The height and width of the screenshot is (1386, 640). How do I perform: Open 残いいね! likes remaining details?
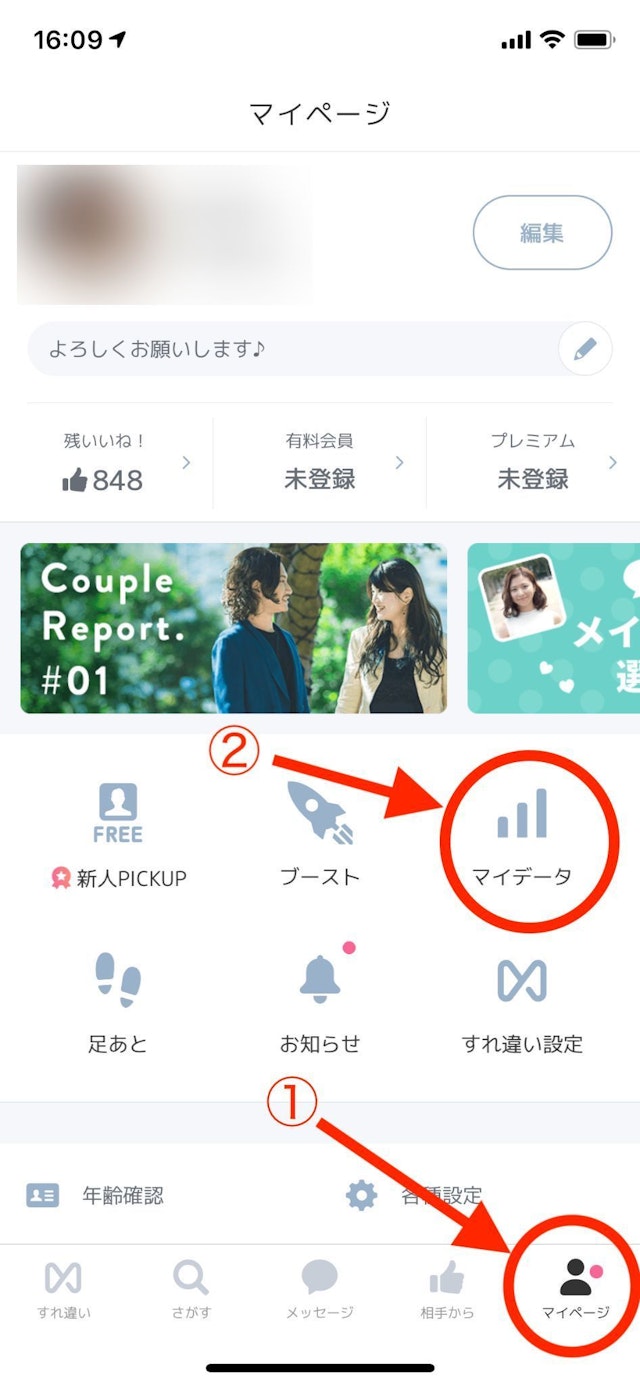(120, 463)
